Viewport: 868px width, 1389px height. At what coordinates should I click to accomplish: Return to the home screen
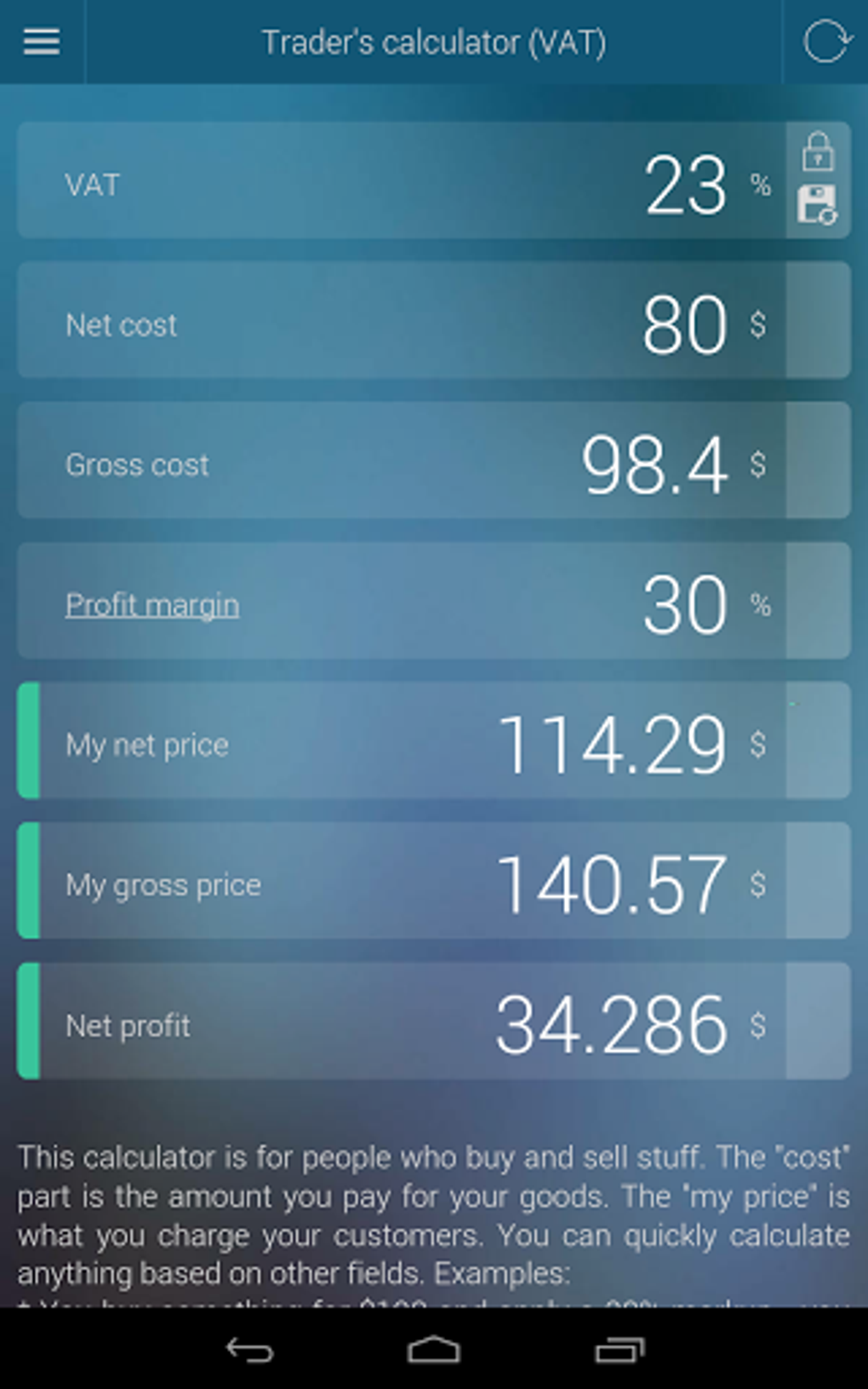[x=434, y=1350]
